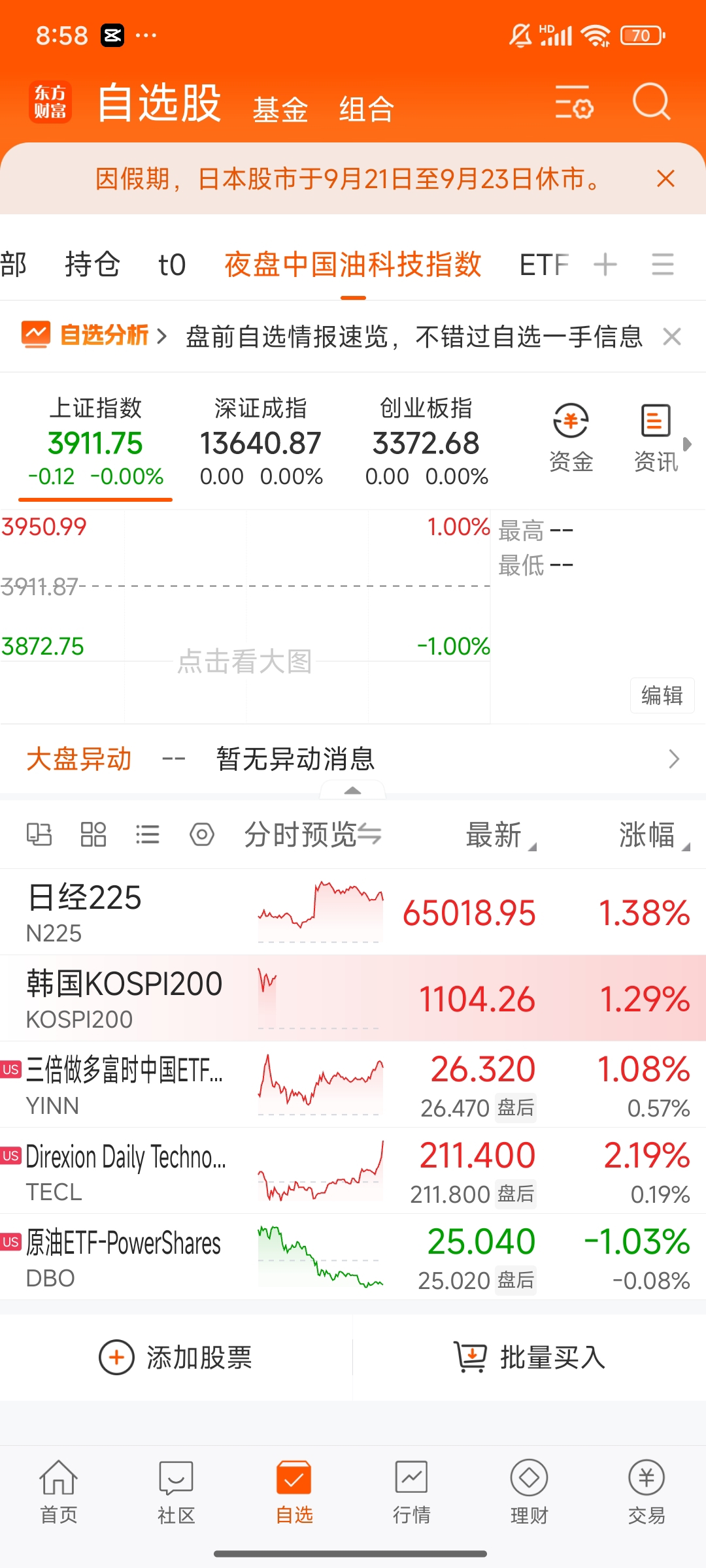
Task: Switch to the 持仓 watchlist group
Action: point(92,265)
